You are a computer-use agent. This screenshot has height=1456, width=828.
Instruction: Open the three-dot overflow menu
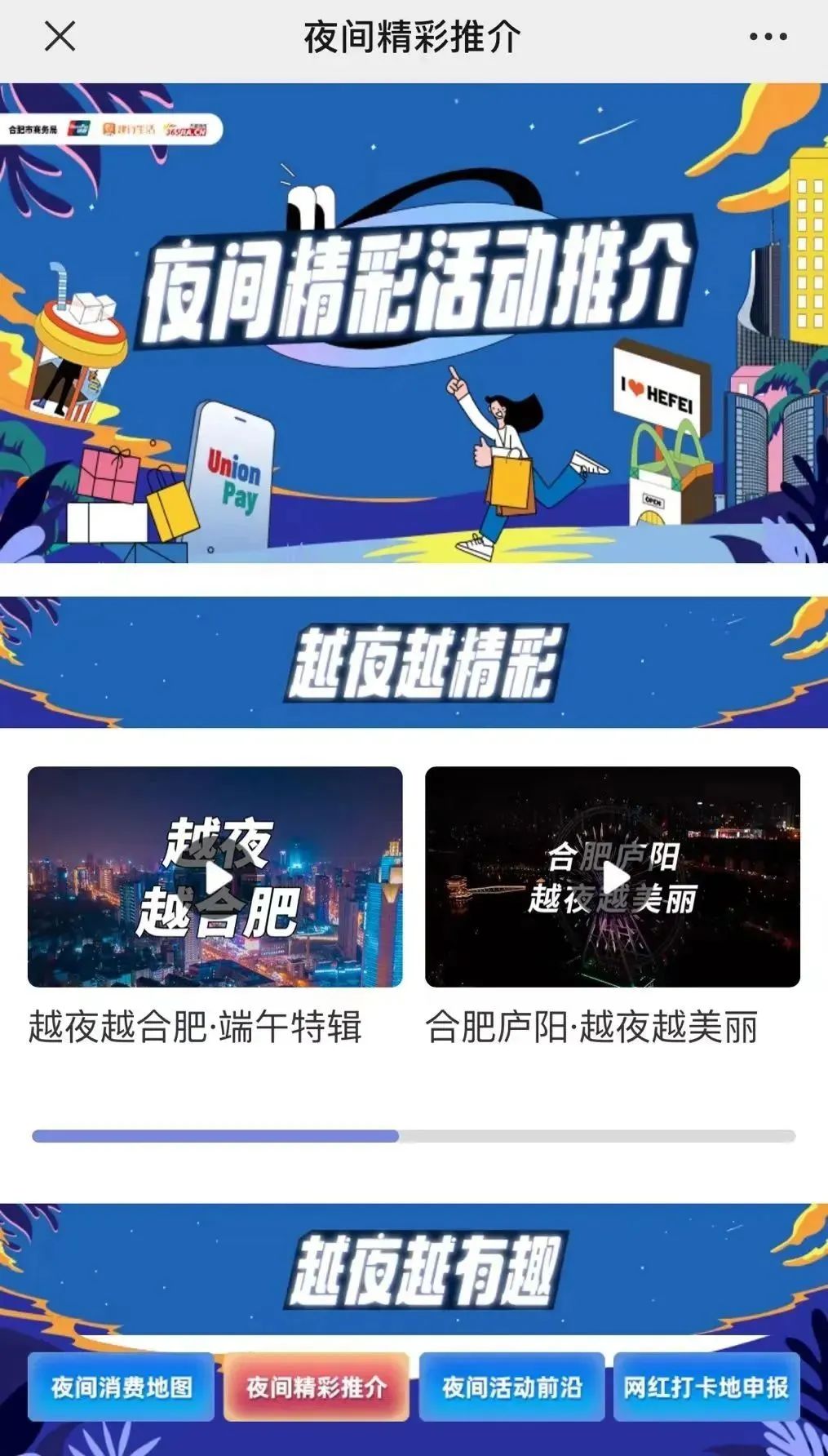point(768,37)
